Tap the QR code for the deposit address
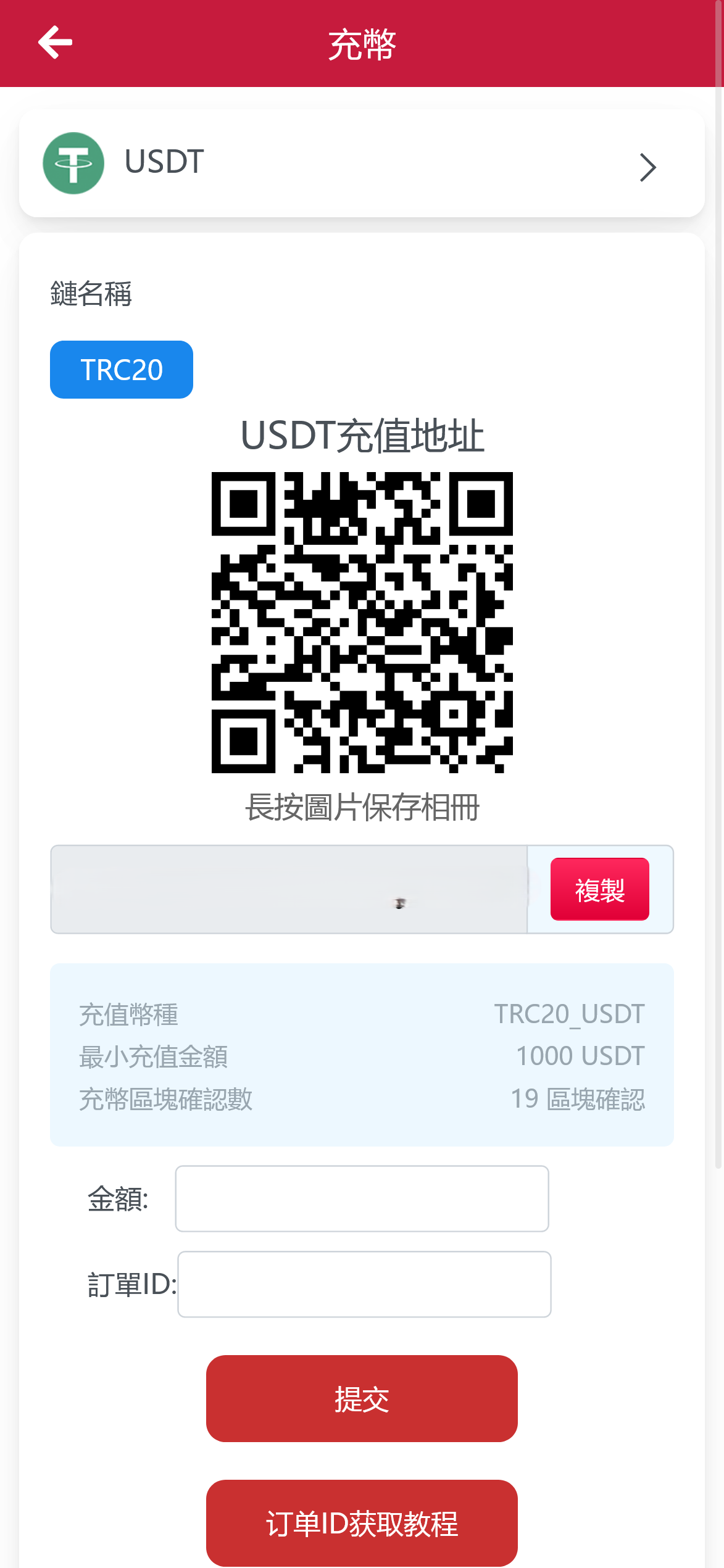This screenshot has height=1568, width=724. (362, 623)
